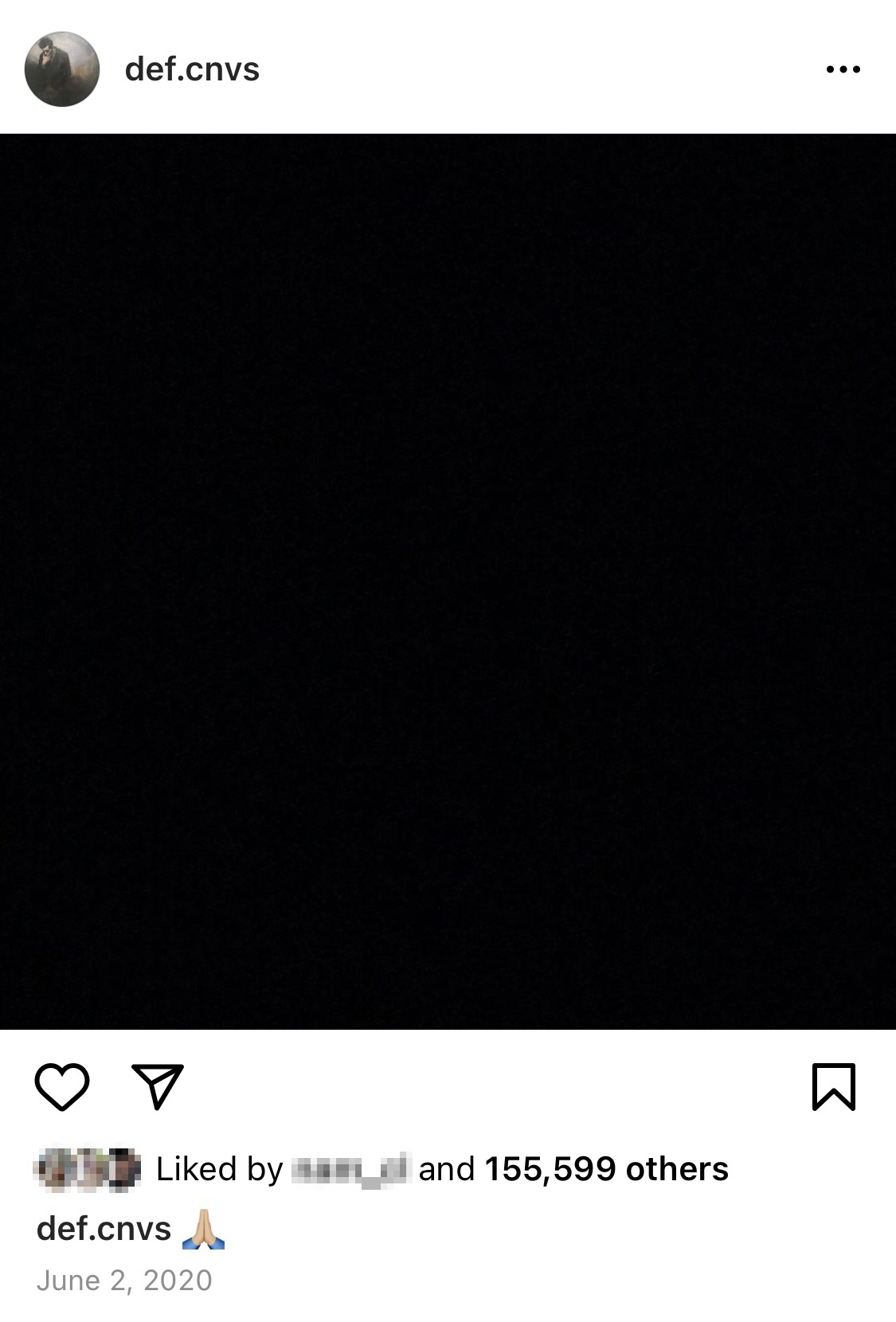Like this post with the heart
Viewport: 896px width, 1322px height.
tap(62, 1086)
